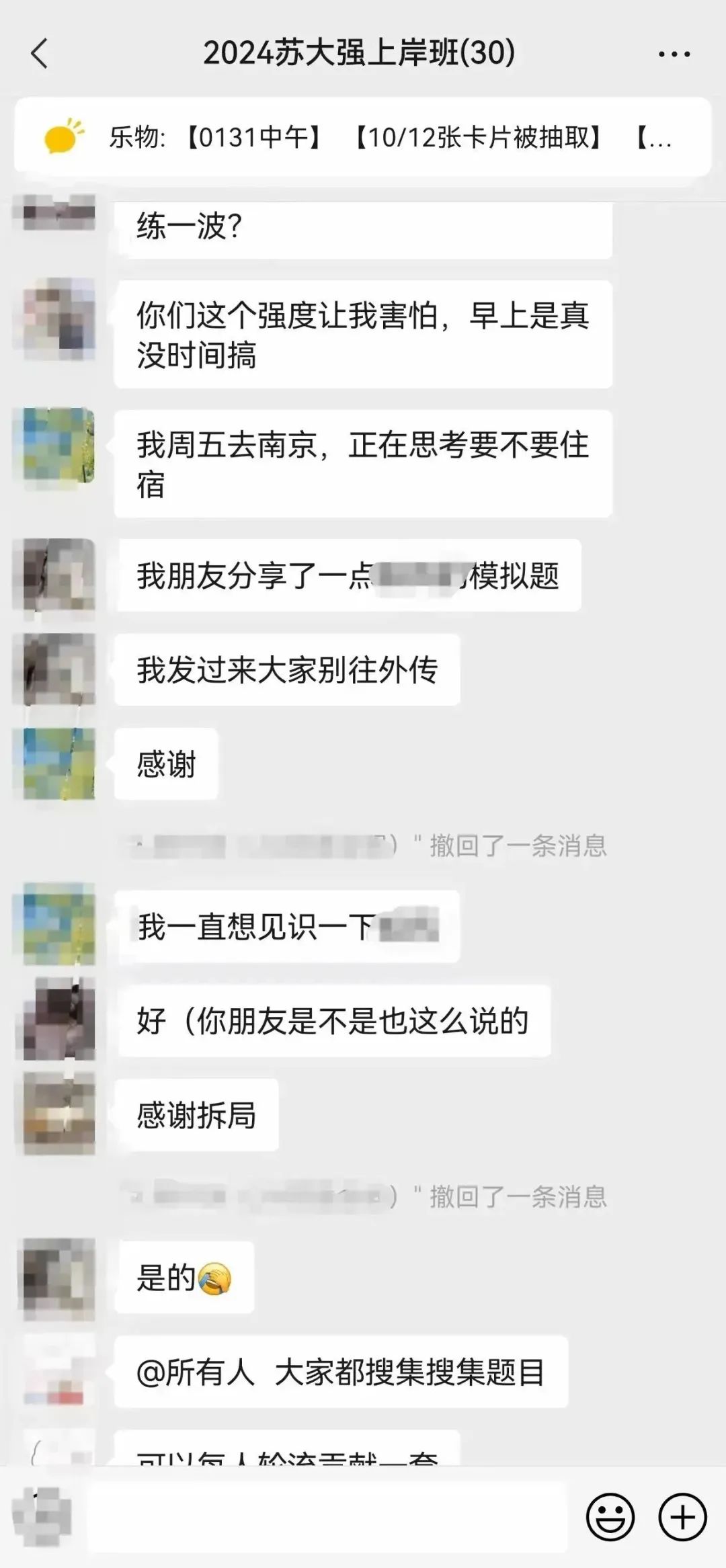This screenshot has width=726, height=1568.
Task: Open the group chat's three-dot menu
Action: 674,54
